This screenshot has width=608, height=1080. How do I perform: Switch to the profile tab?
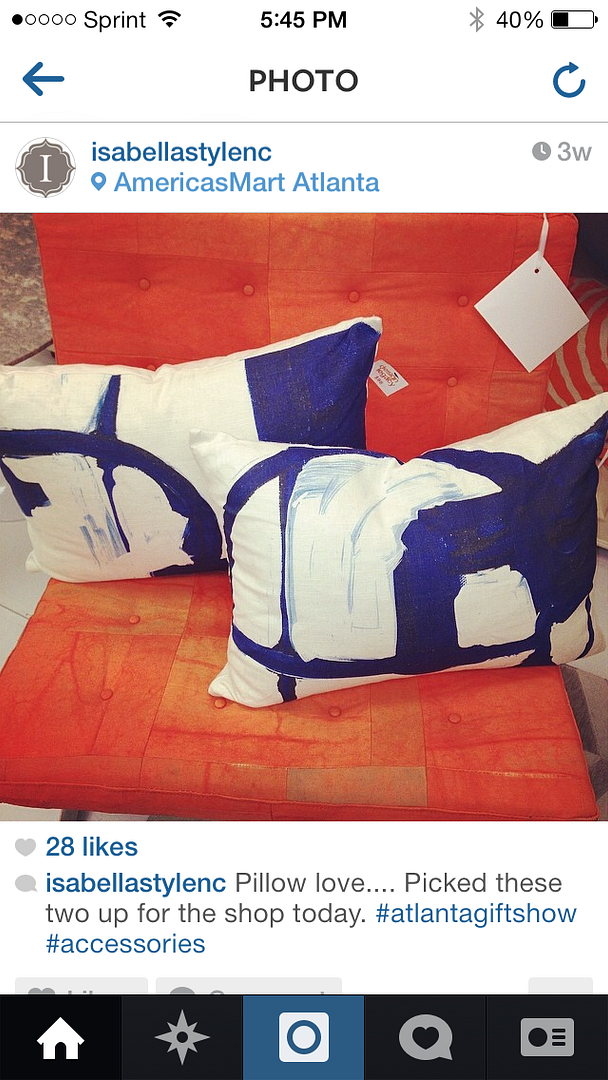point(547,1038)
